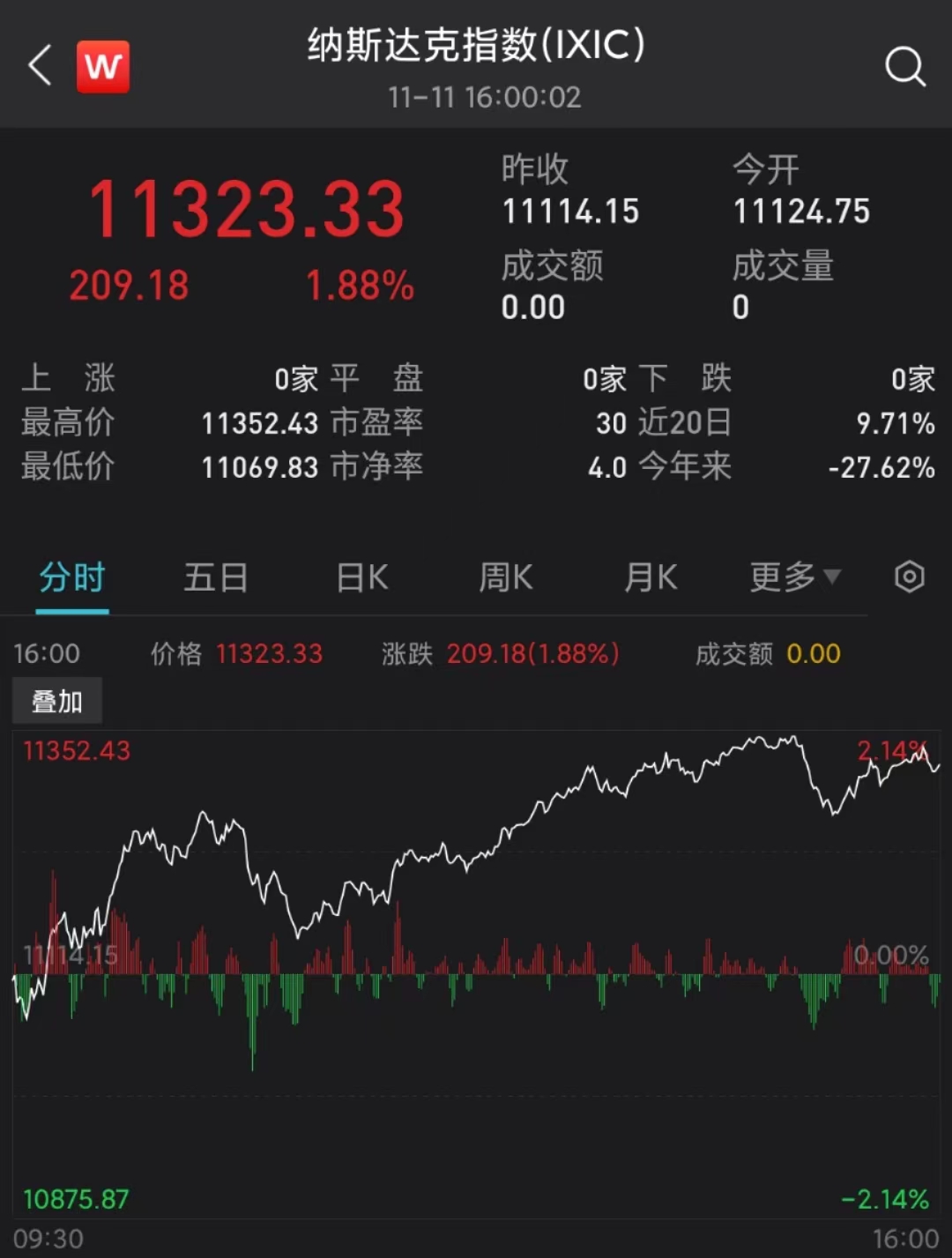Tap the 叠加 overlay button
The image size is (952, 1258).
coord(57,702)
